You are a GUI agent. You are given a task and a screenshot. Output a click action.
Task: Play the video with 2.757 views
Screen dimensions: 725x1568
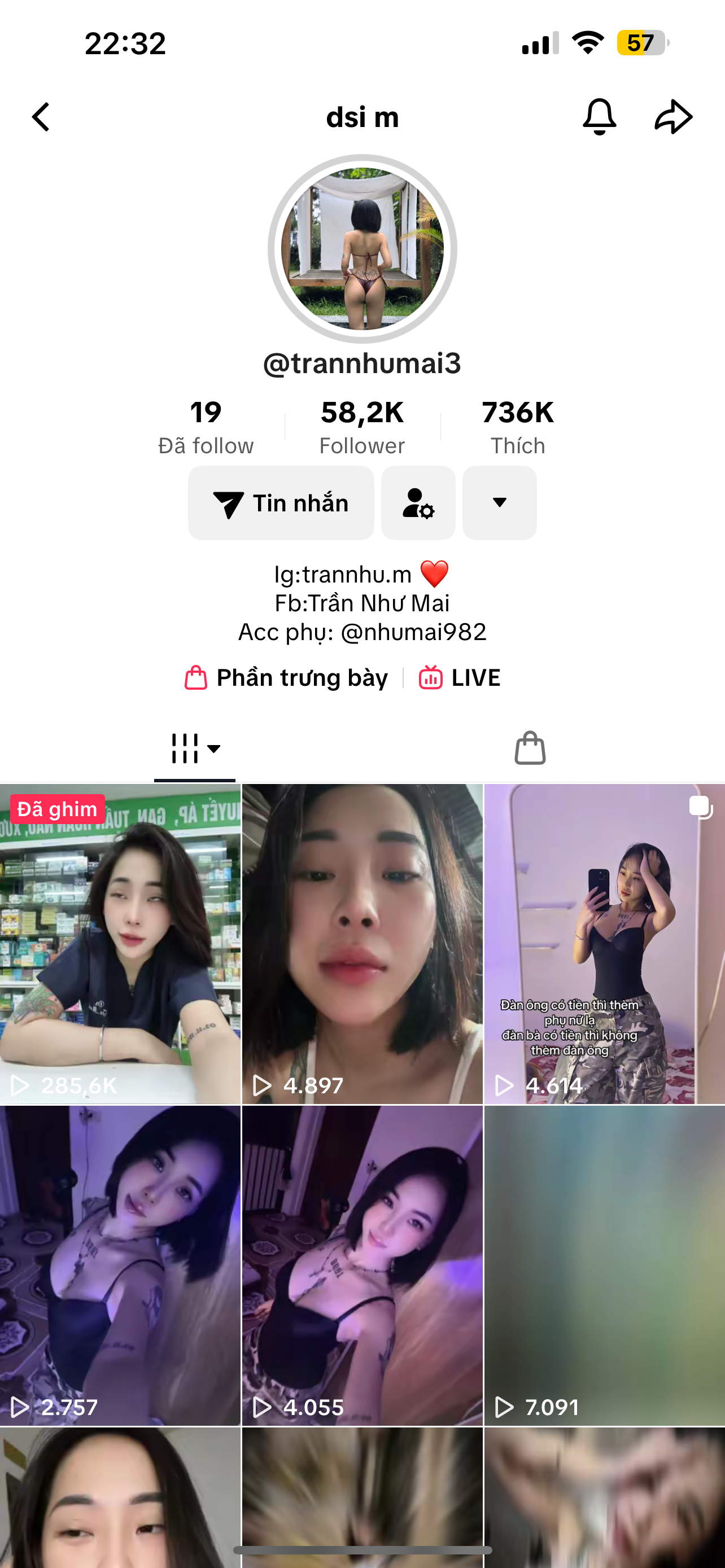point(120,1266)
